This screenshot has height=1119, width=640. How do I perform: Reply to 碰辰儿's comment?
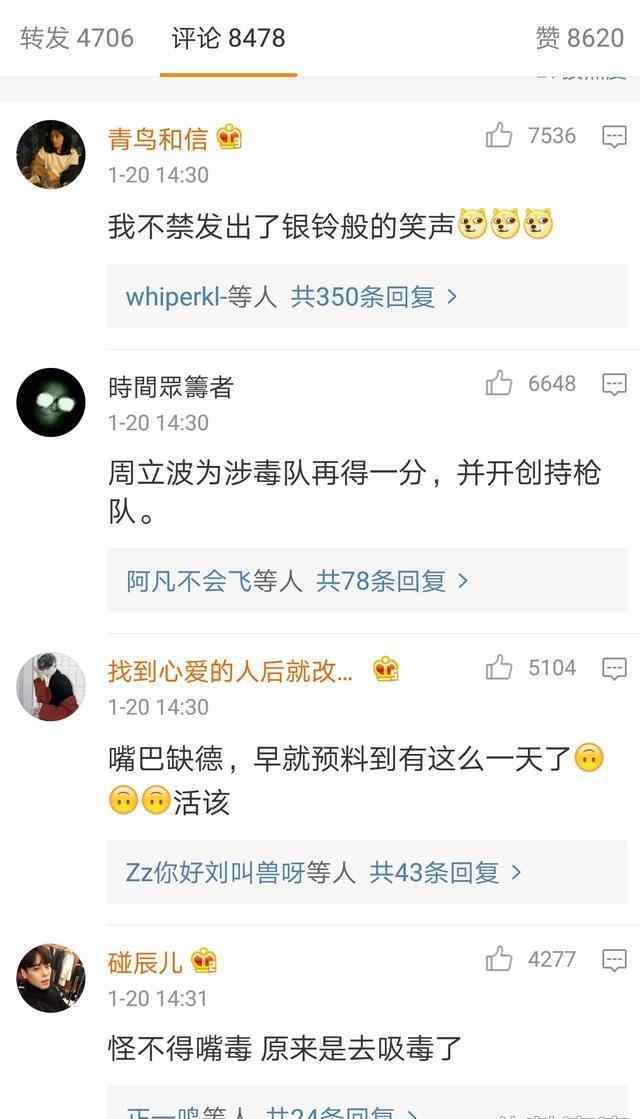point(614,960)
